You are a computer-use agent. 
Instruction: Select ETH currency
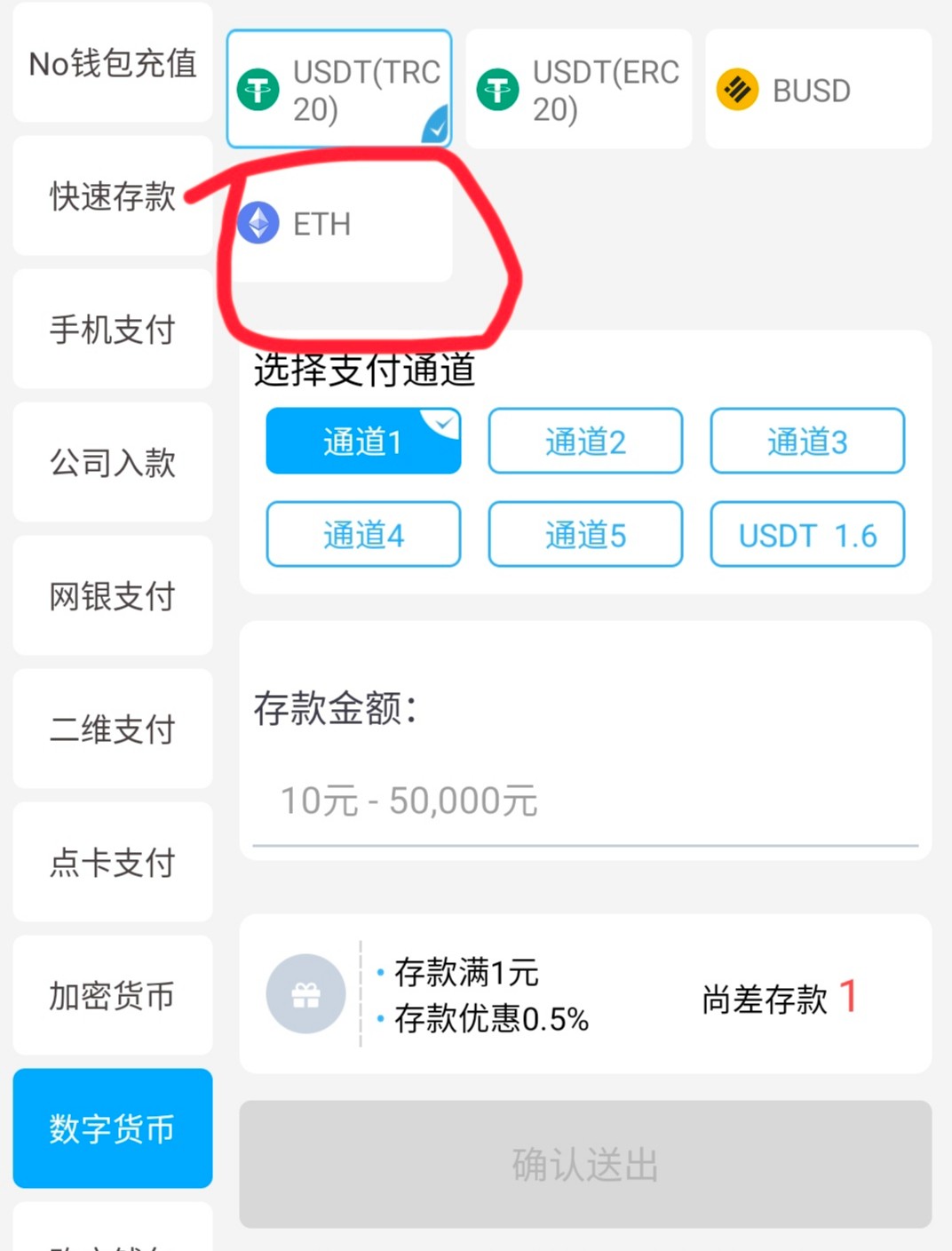point(339,224)
